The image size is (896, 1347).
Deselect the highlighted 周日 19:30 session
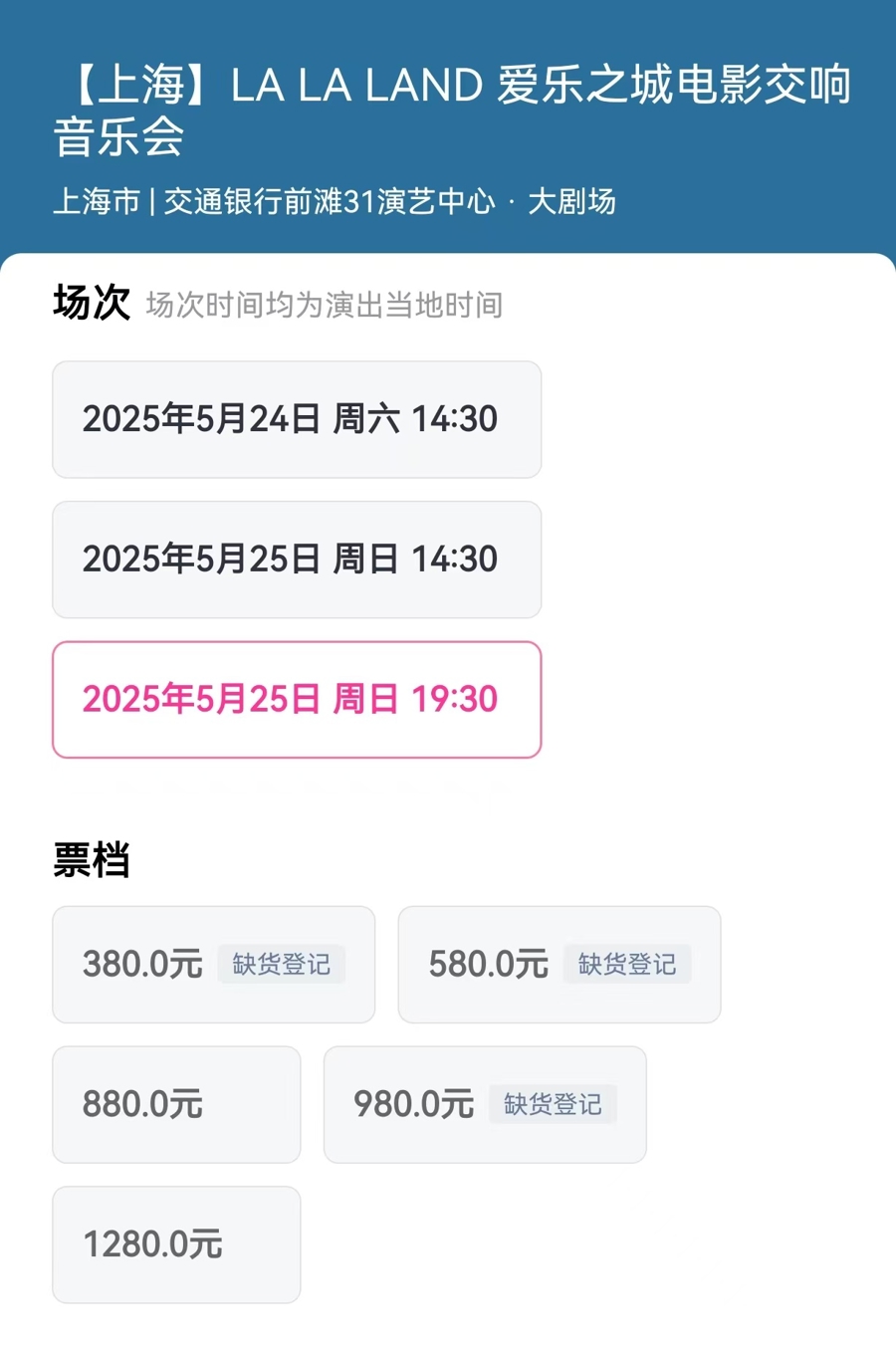coord(296,700)
